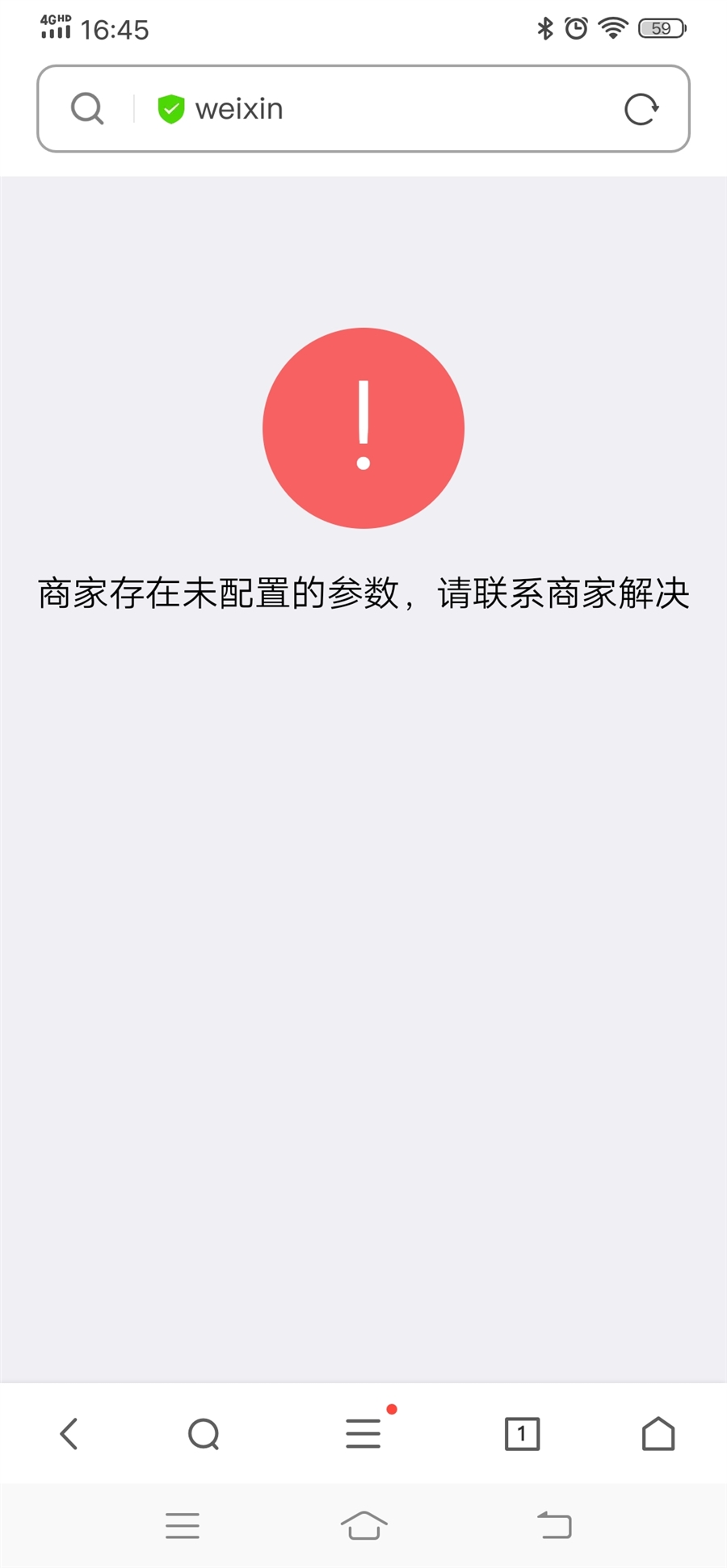Open the browser menu with red dot
The image size is (727, 1568).
click(x=363, y=1434)
